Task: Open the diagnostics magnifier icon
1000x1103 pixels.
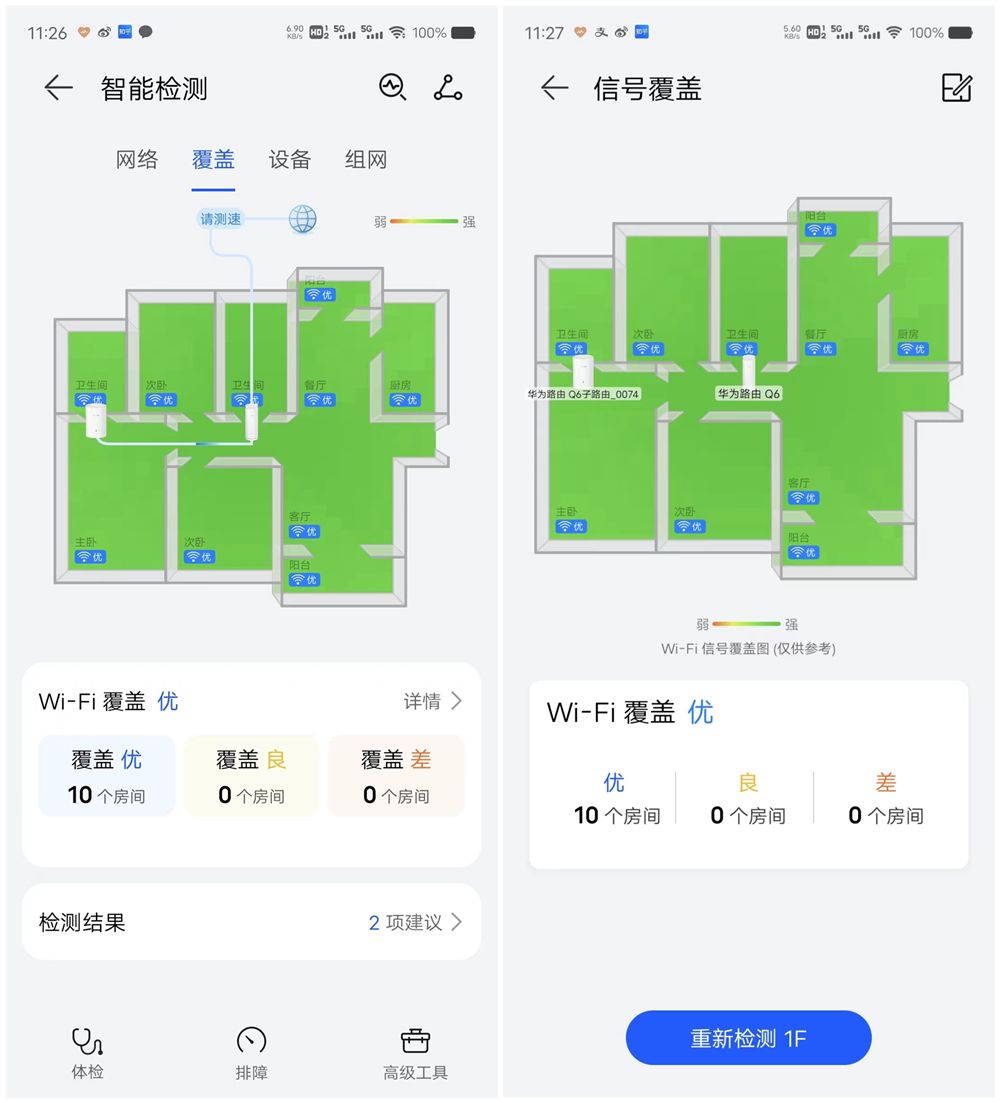Action: [x=392, y=88]
